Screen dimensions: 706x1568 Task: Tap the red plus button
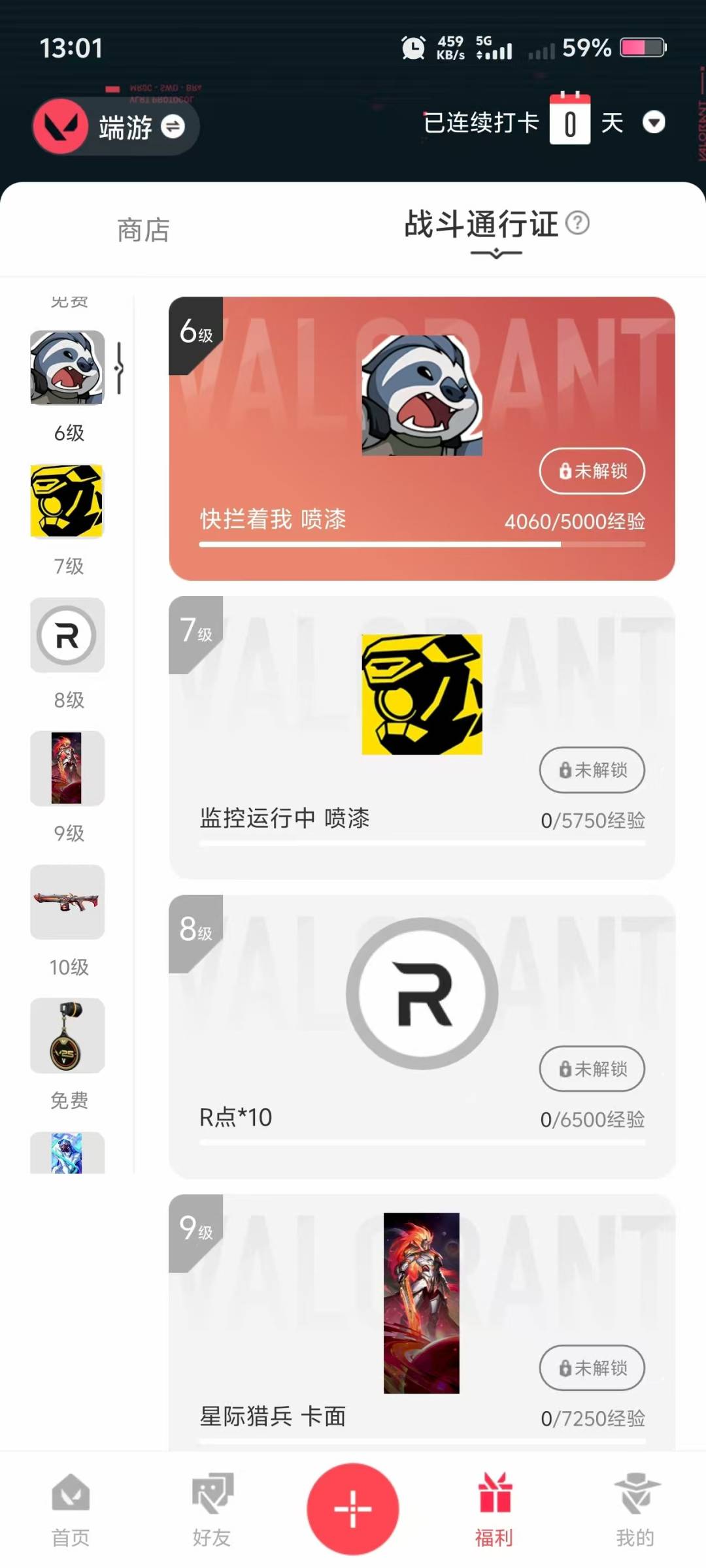(x=353, y=1509)
